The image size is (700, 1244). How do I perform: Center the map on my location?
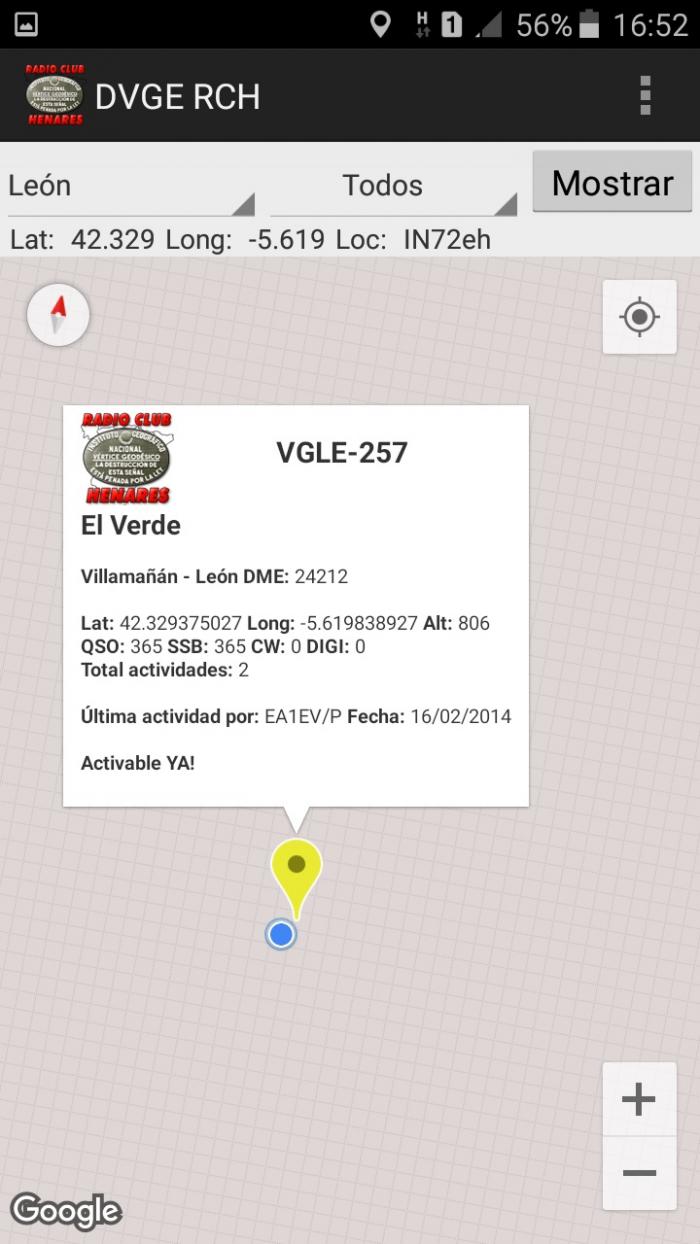coord(639,317)
